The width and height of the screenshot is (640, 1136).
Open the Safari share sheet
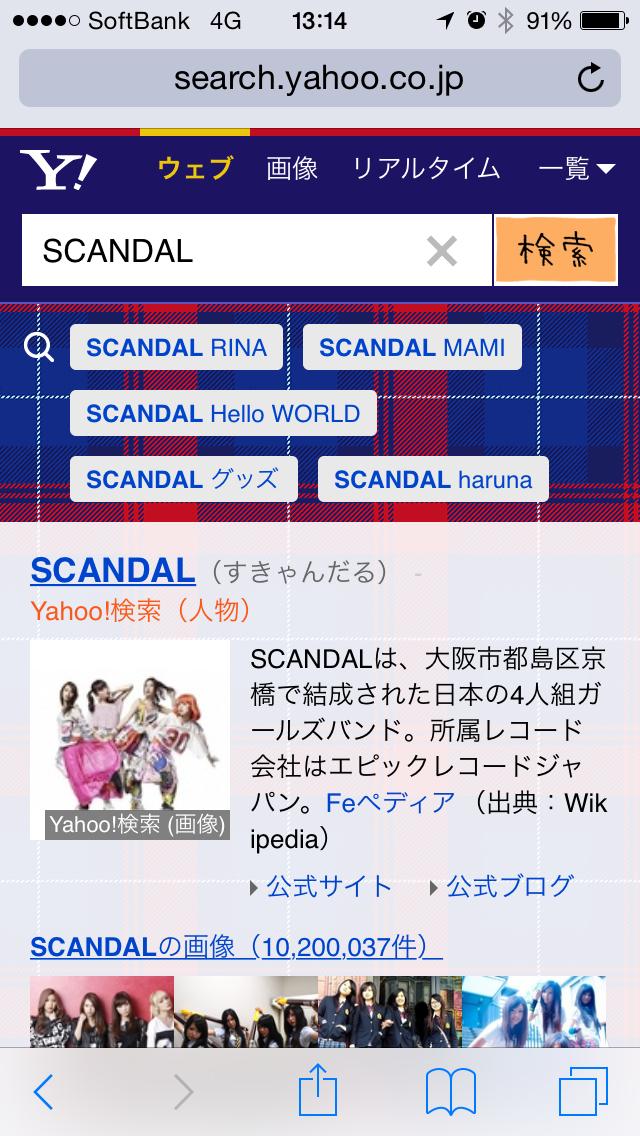(319, 1091)
